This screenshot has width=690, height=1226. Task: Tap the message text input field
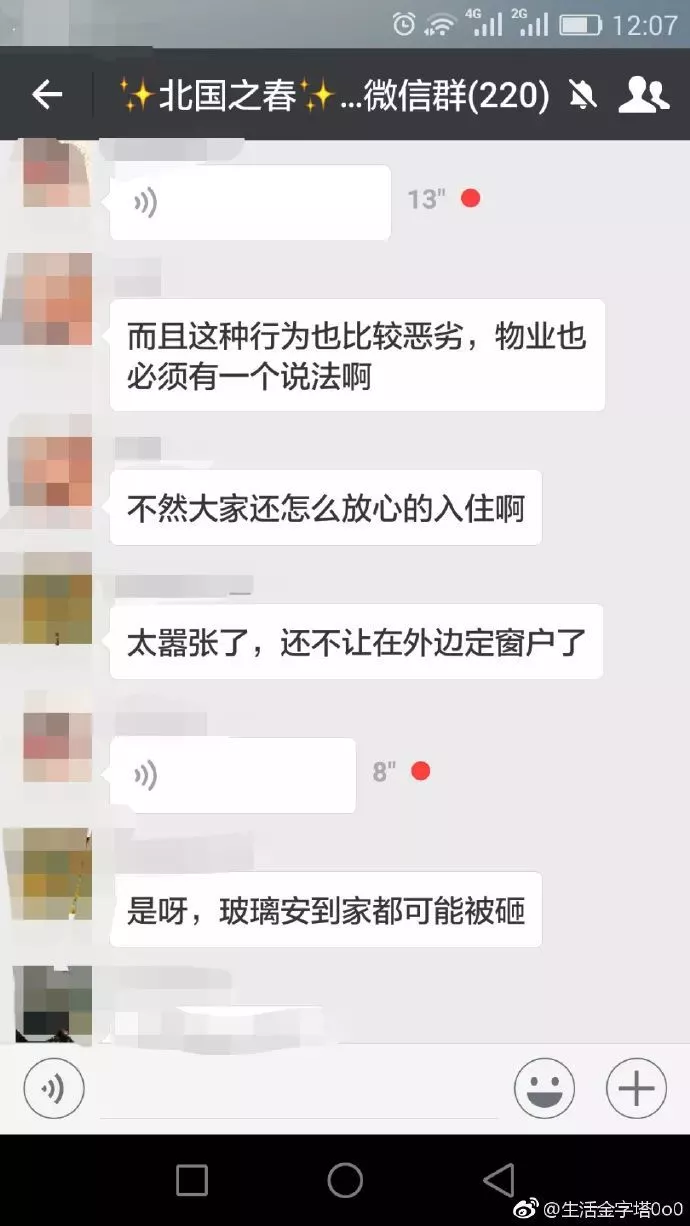[298, 1090]
